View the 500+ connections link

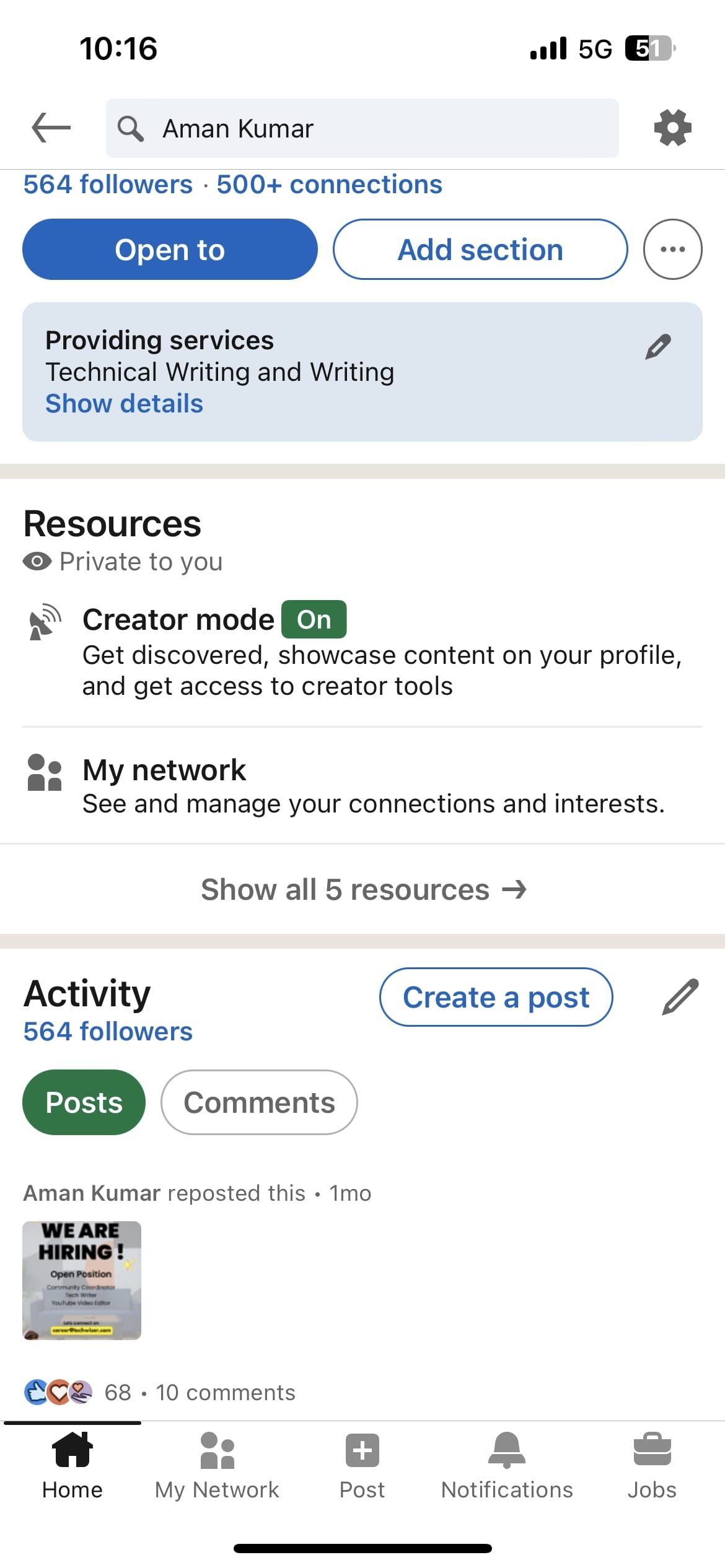coord(329,184)
